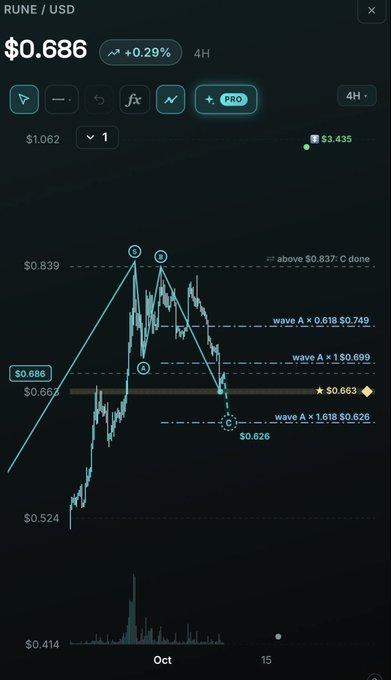Undo the last drawing action
Viewport: 391px width, 680px height.
[x=99, y=100]
